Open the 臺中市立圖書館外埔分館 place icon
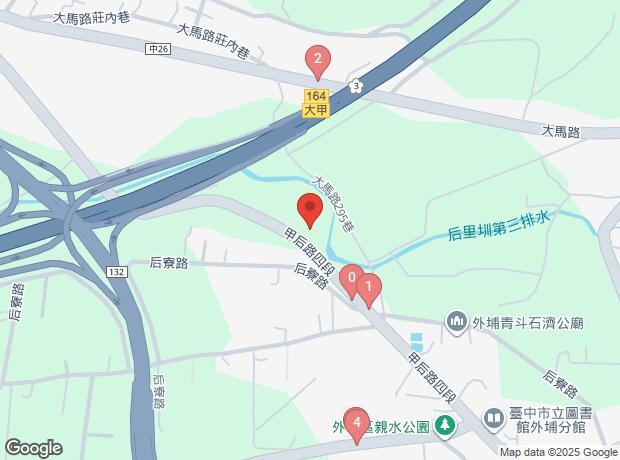The width and height of the screenshot is (620, 460). pyautogui.click(x=494, y=418)
